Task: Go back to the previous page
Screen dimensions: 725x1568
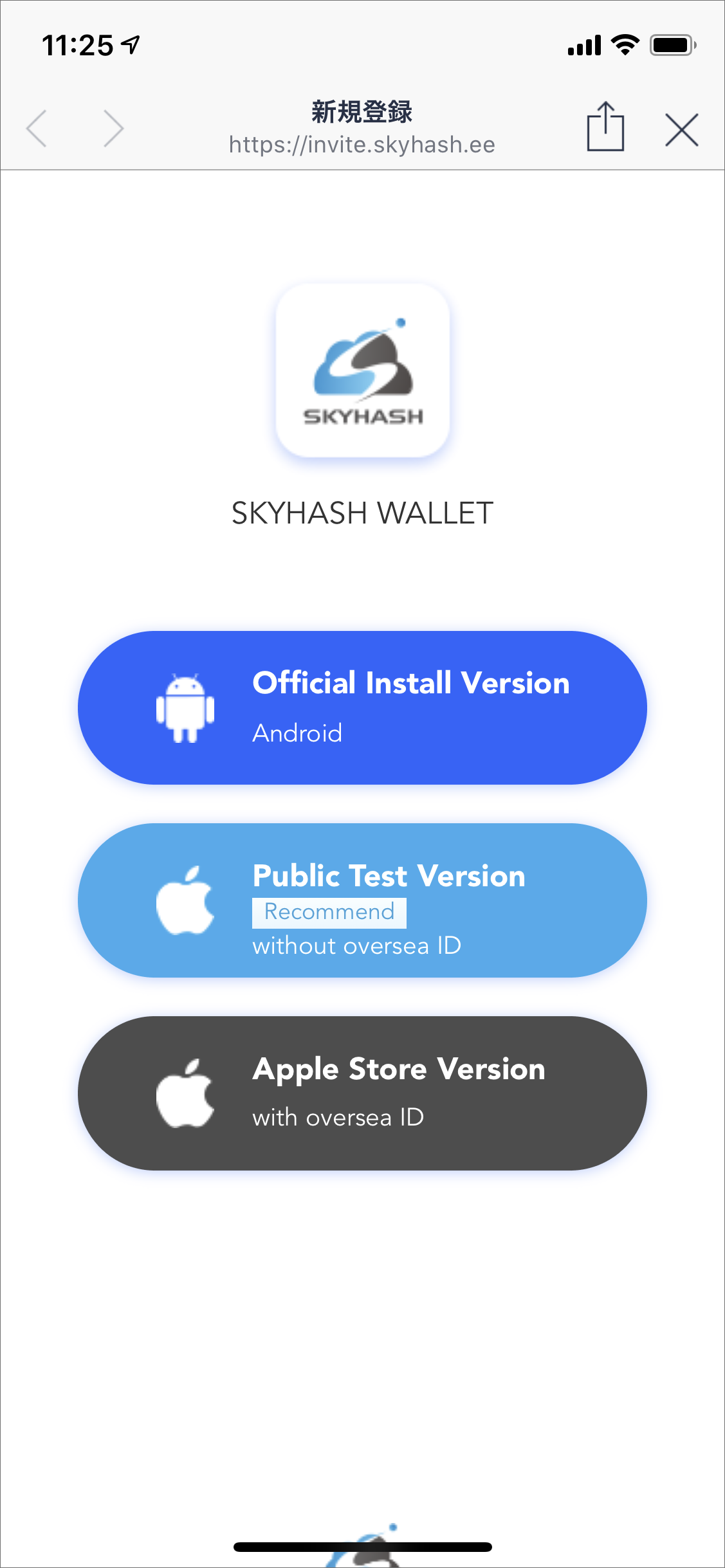Action: (37, 129)
